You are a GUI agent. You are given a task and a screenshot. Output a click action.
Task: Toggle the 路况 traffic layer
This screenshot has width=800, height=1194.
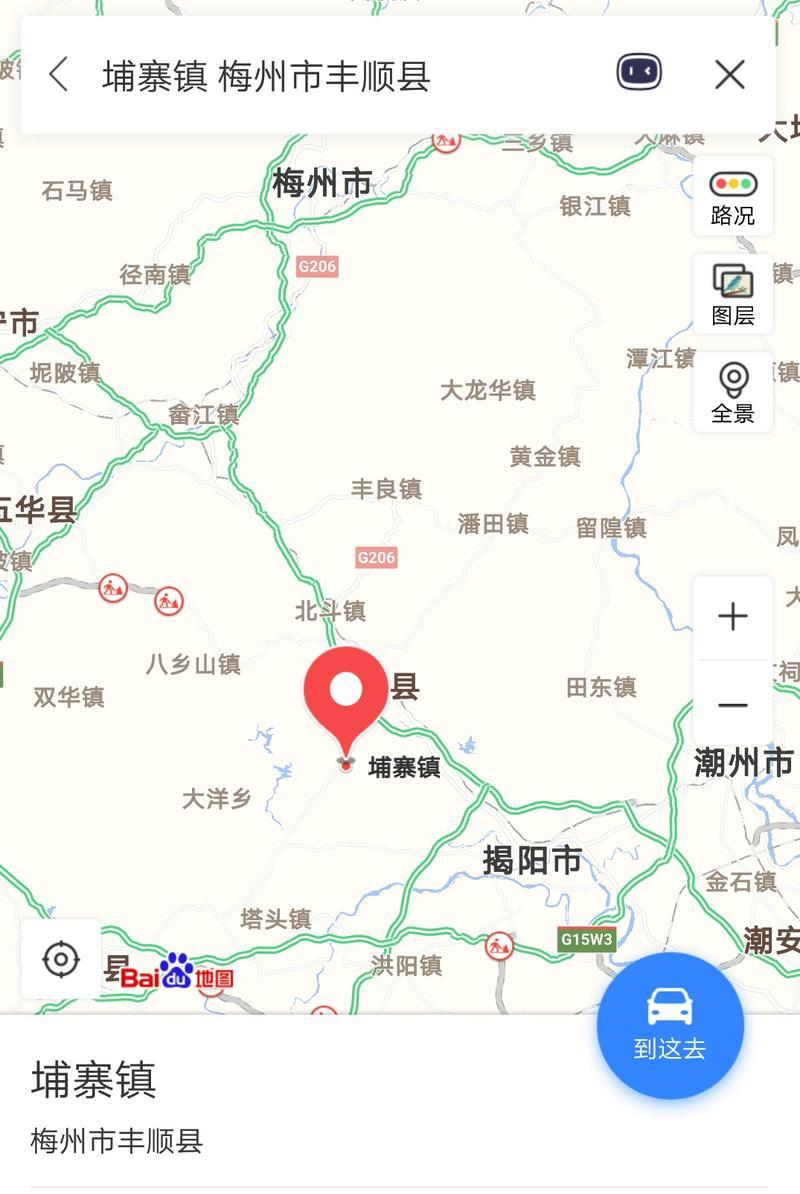coord(733,197)
